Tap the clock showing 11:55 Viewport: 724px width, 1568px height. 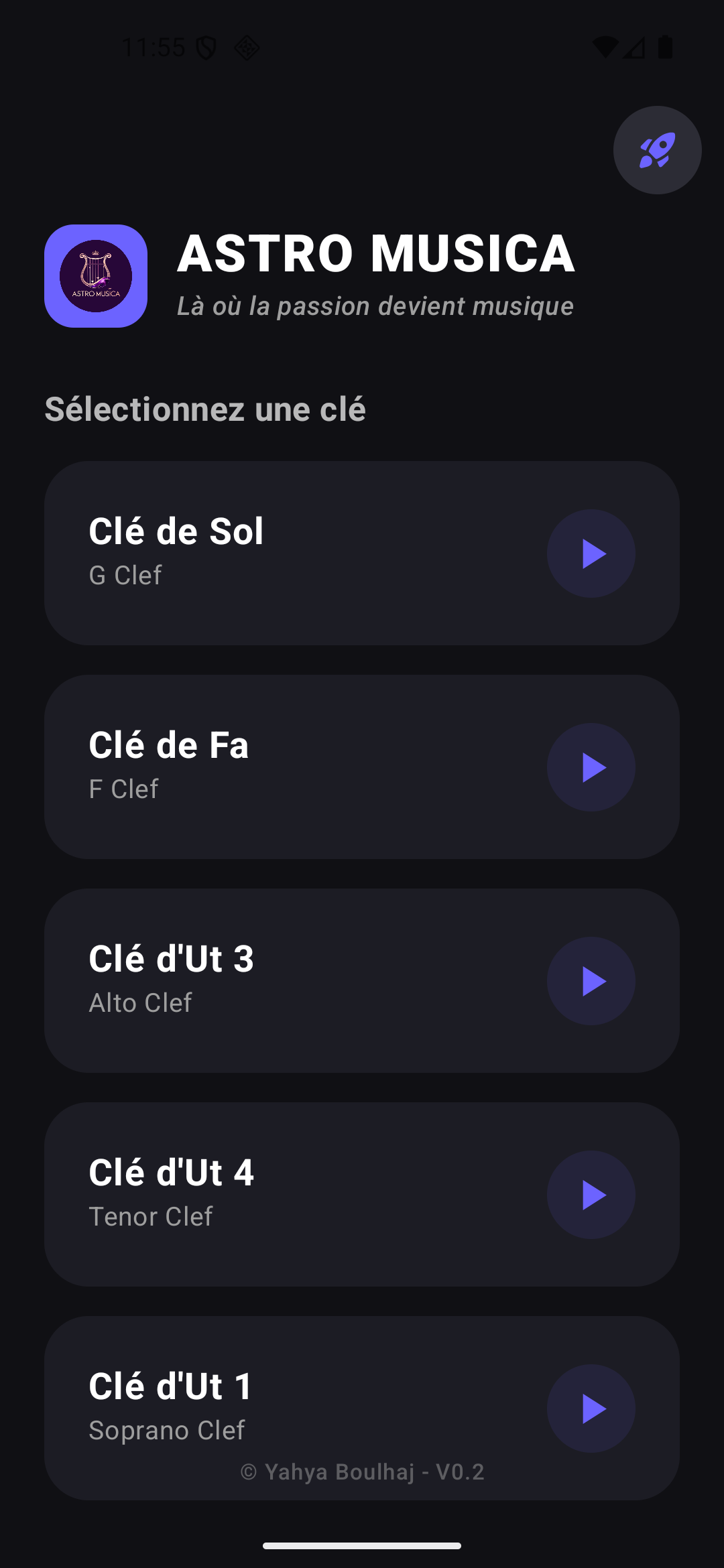(156, 46)
